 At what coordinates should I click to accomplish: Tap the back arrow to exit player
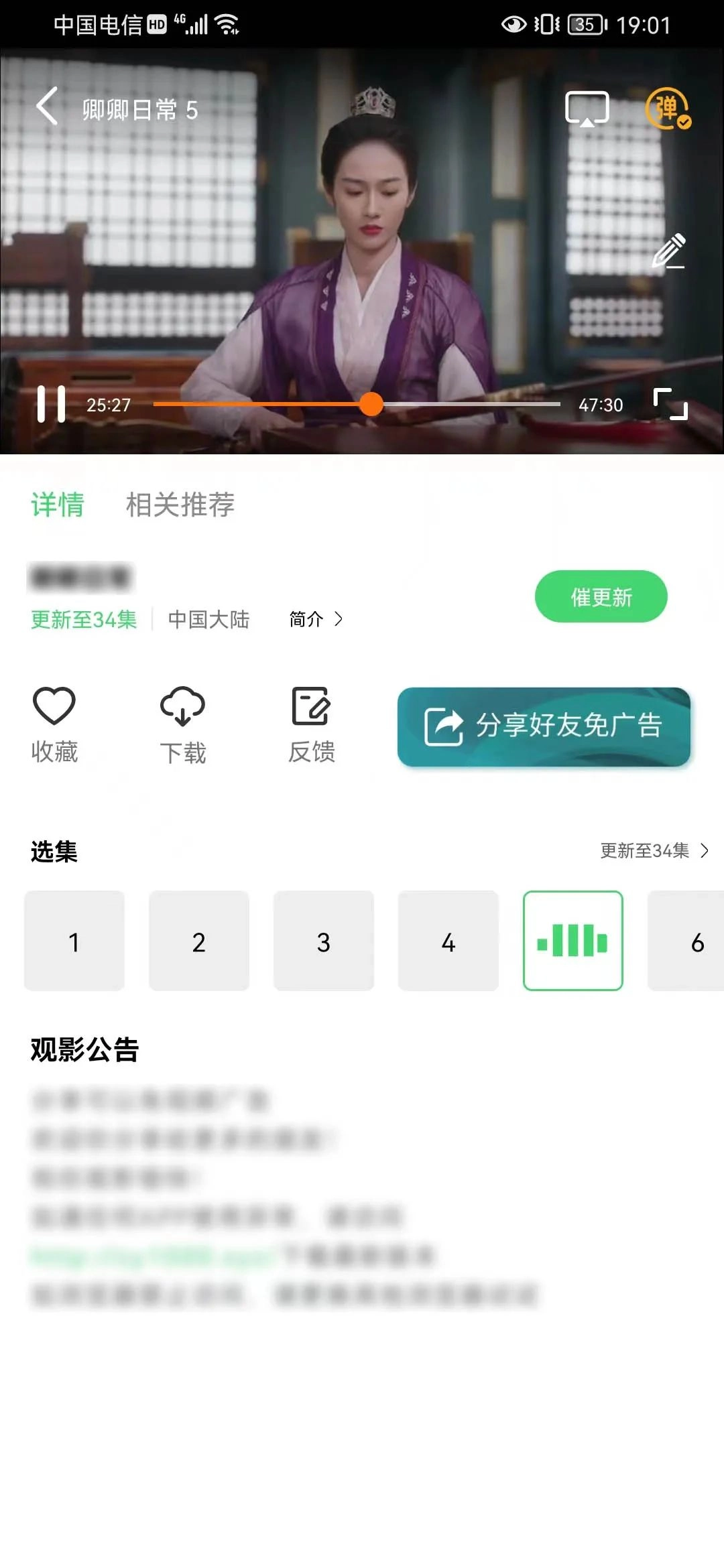click(46, 107)
